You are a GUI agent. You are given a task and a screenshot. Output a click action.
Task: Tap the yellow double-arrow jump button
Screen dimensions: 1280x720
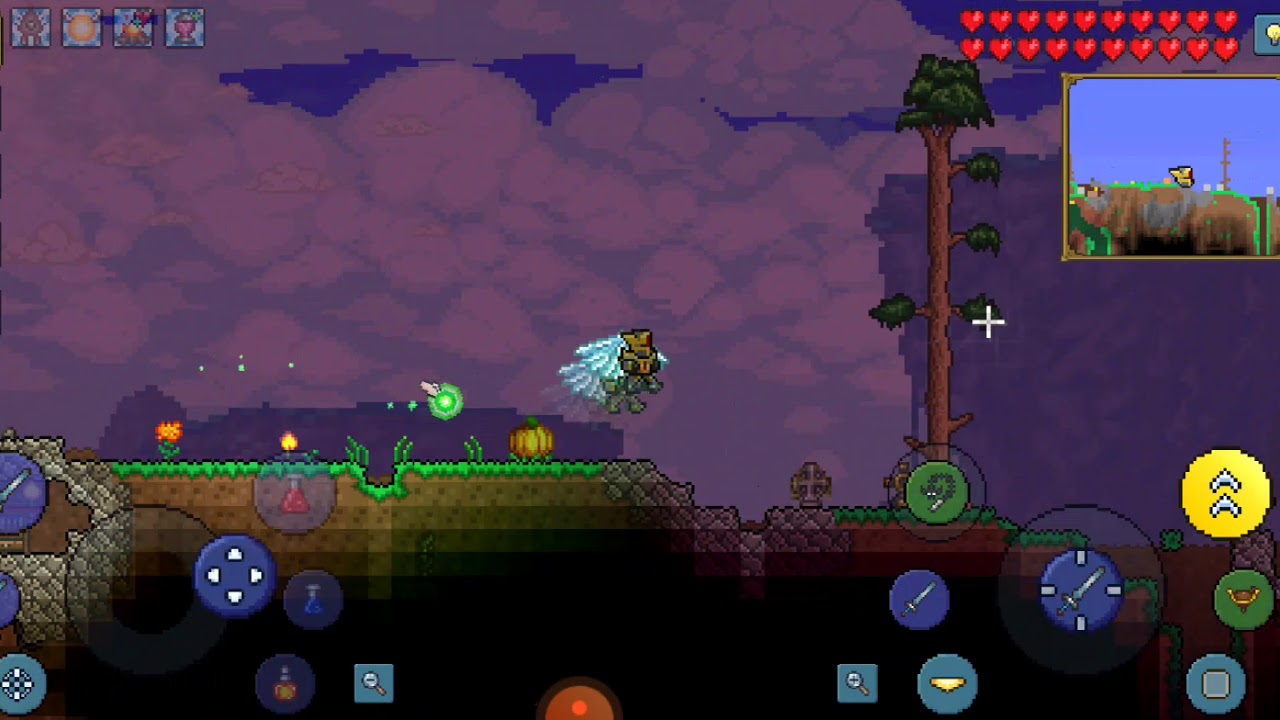[x=1224, y=493]
